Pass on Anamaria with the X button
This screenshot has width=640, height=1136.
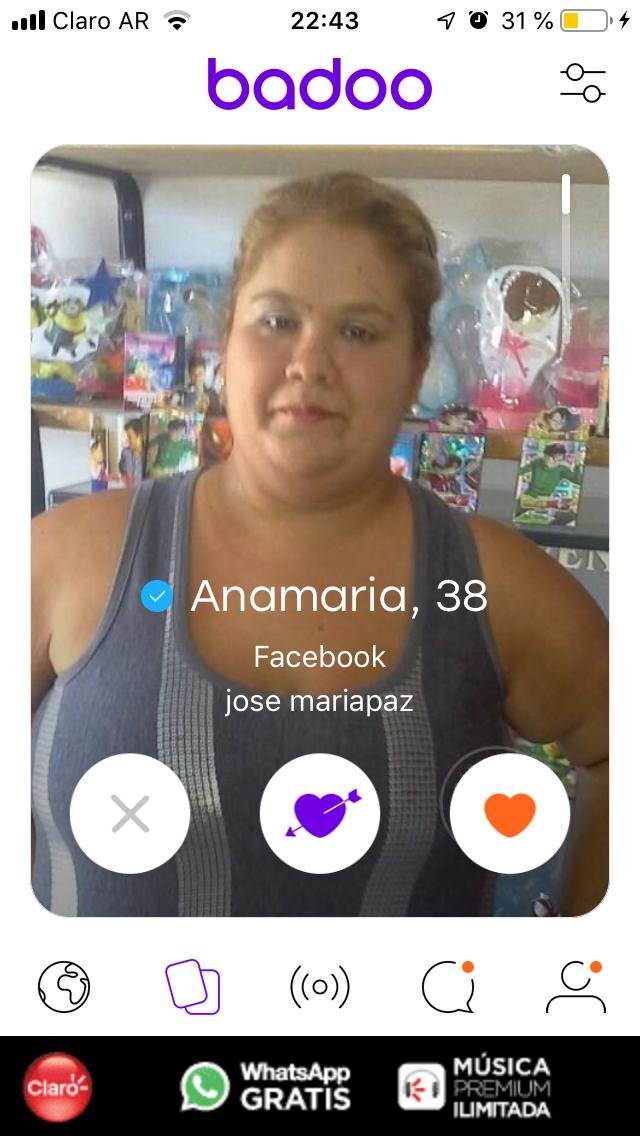pyautogui.click(x=130, y=814)
